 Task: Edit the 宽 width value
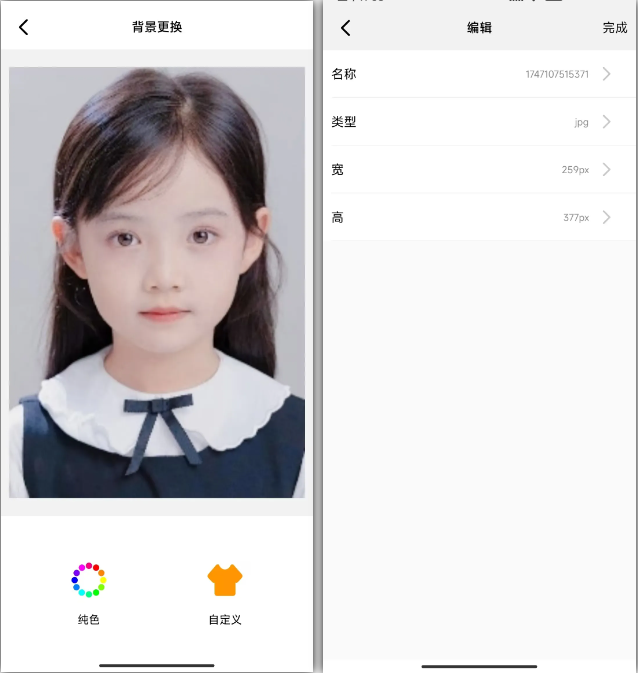[x=478, y=170]
